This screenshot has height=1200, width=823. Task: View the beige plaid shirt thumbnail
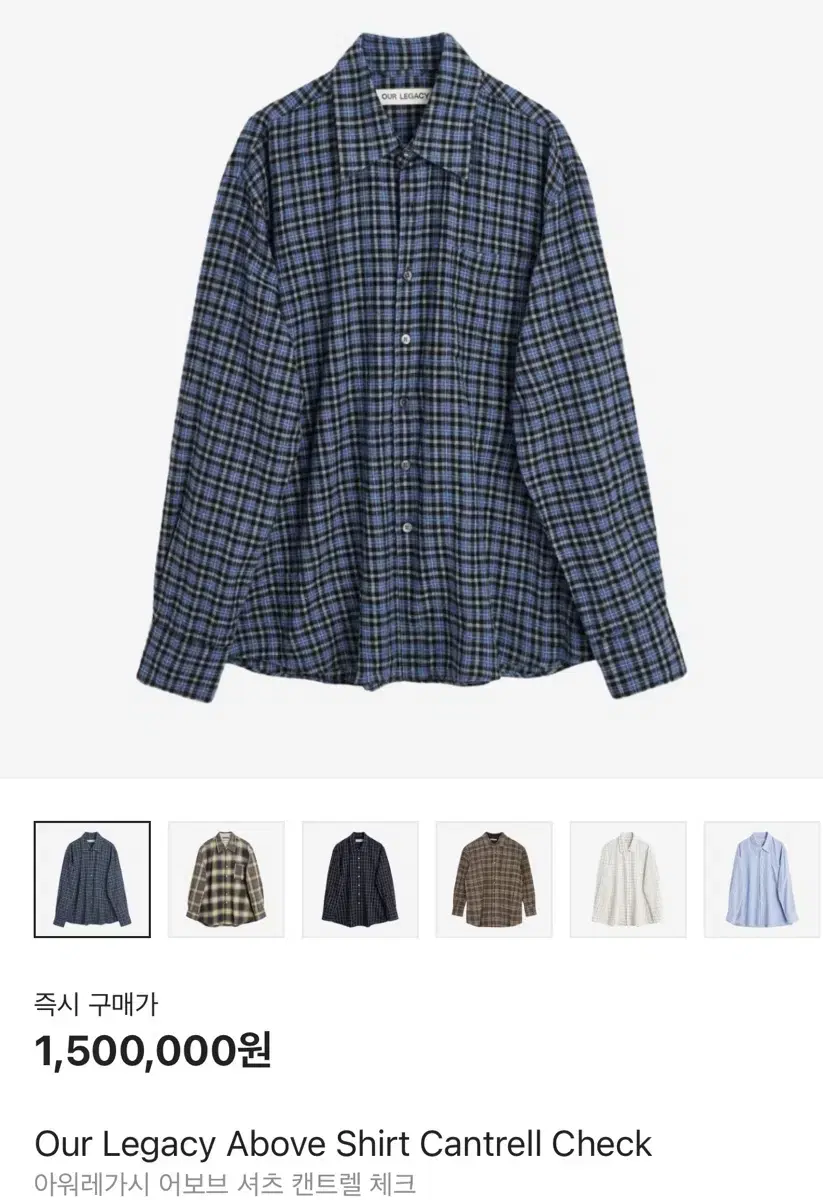222,878
